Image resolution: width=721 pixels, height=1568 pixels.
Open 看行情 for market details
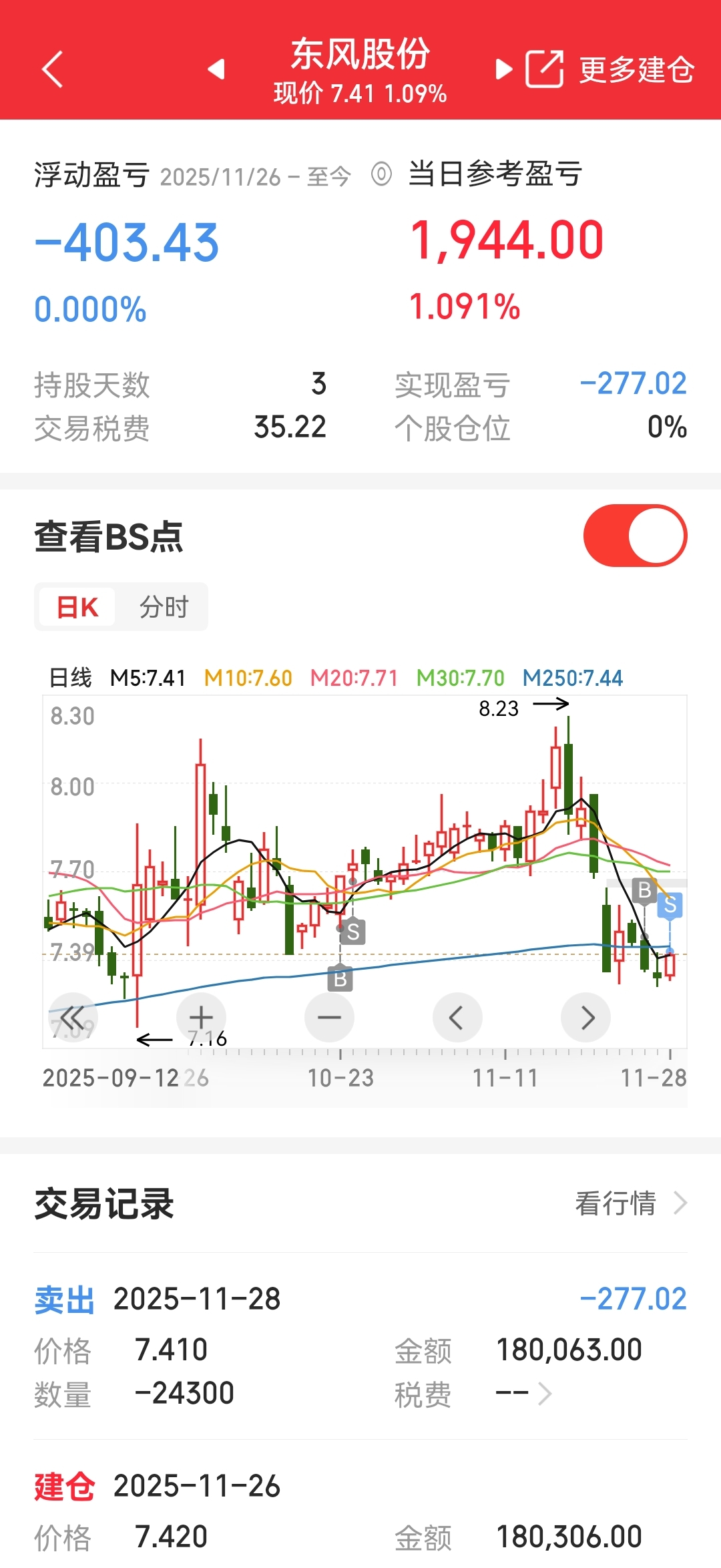tap(631, 1203)
